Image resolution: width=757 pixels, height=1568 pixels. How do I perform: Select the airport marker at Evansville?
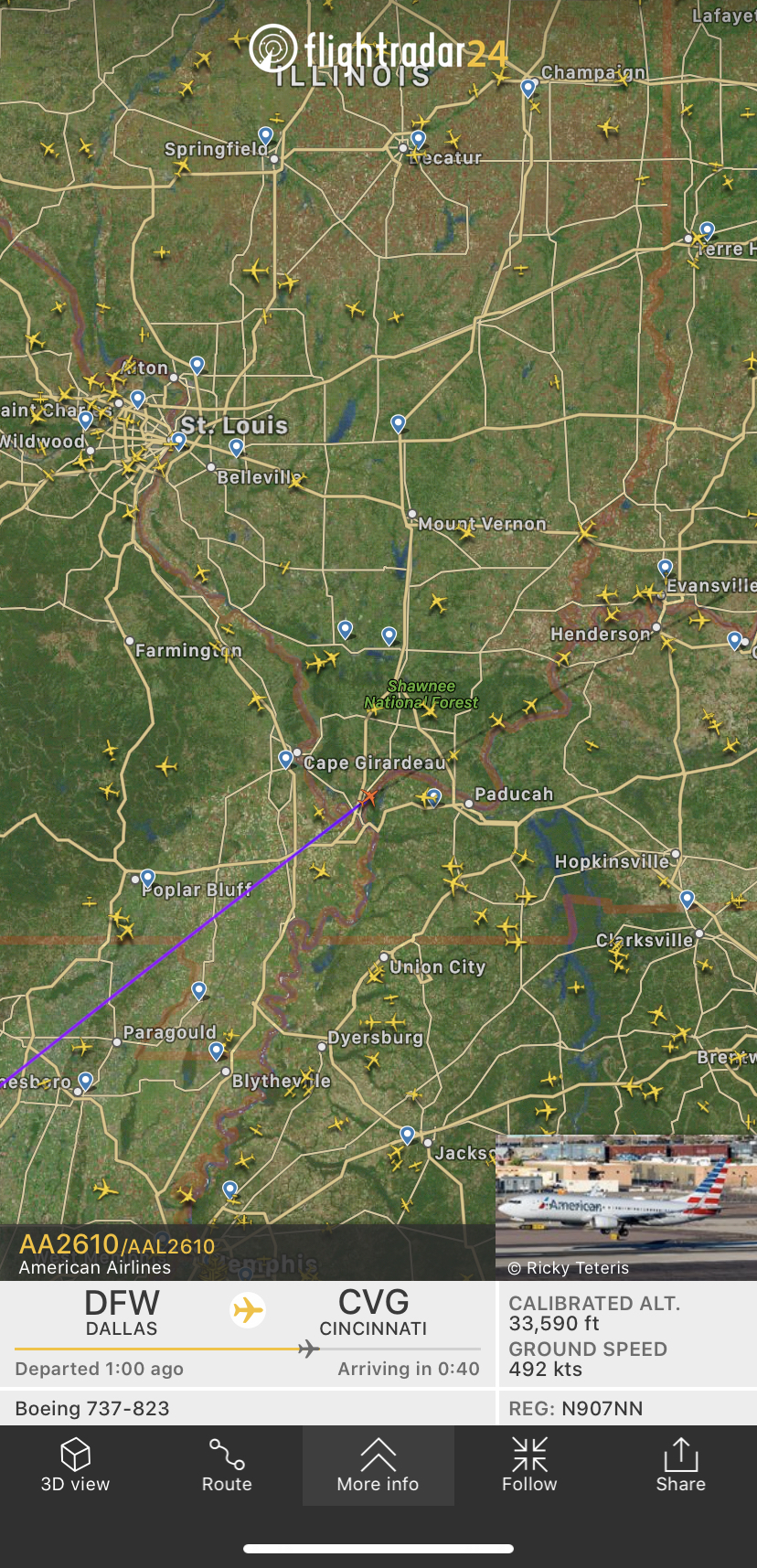[666, 567]
